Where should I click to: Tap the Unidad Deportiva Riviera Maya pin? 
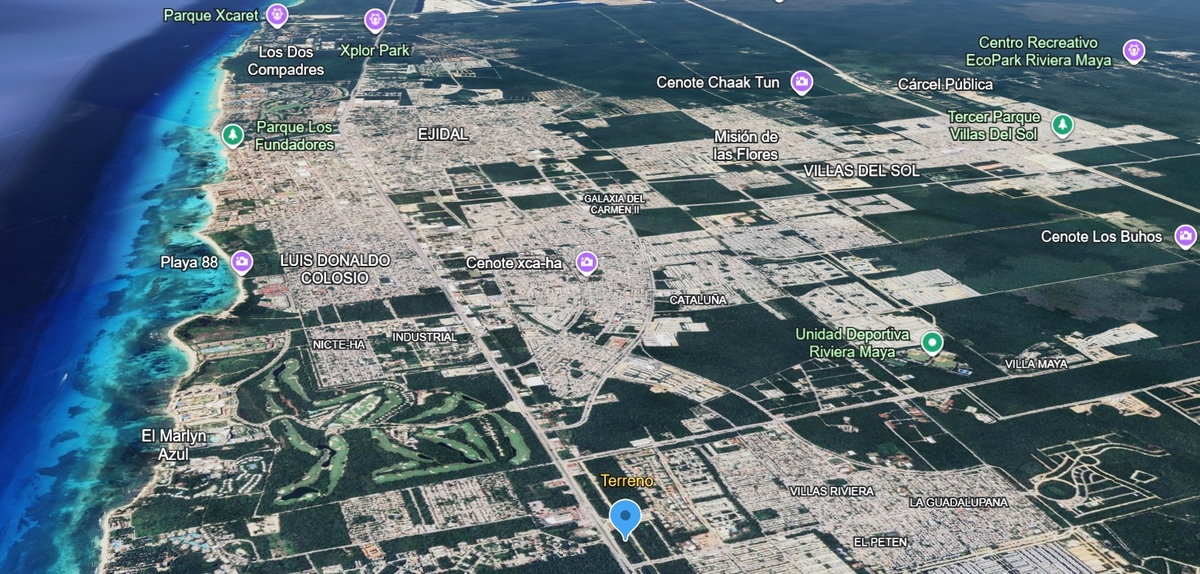coord(932,343)
